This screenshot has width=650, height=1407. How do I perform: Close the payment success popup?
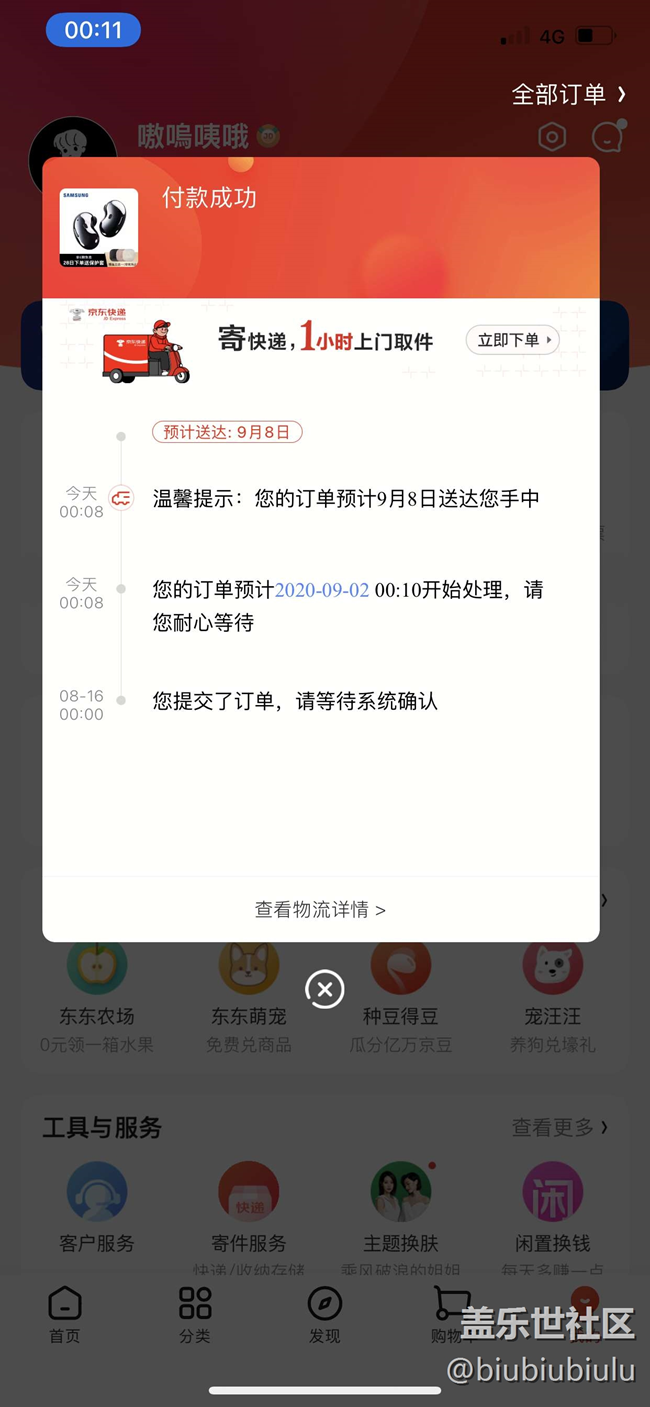coord(324,990)
